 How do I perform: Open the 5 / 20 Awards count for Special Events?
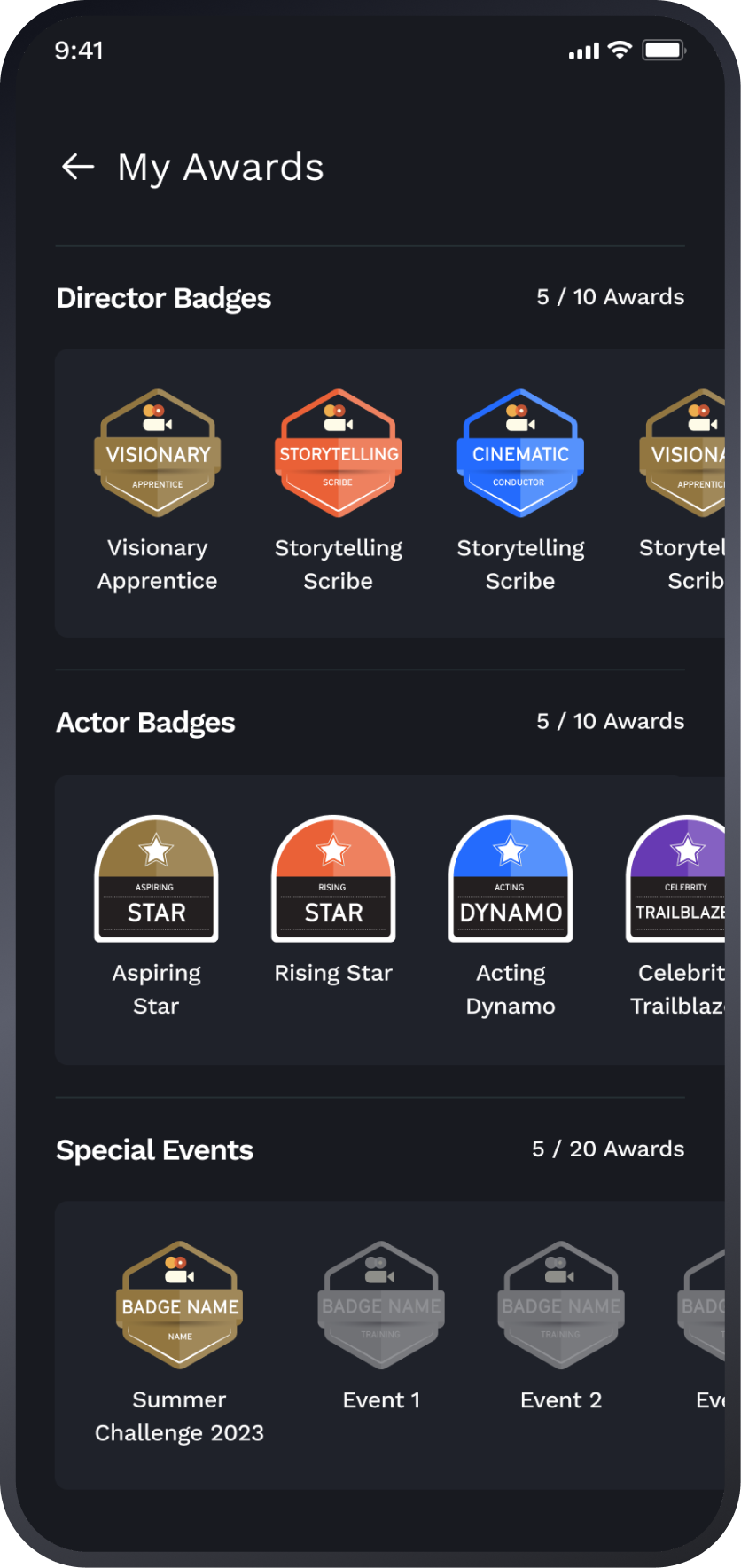tap(608, 1149)
